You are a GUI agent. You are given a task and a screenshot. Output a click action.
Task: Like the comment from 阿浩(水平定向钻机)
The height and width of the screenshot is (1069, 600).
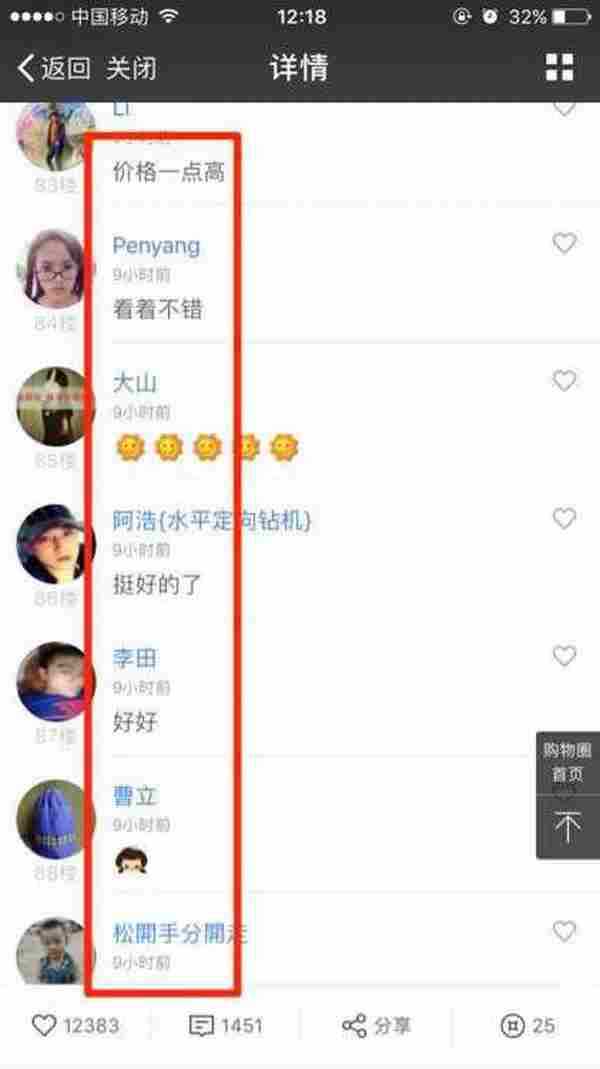(565, 518)
